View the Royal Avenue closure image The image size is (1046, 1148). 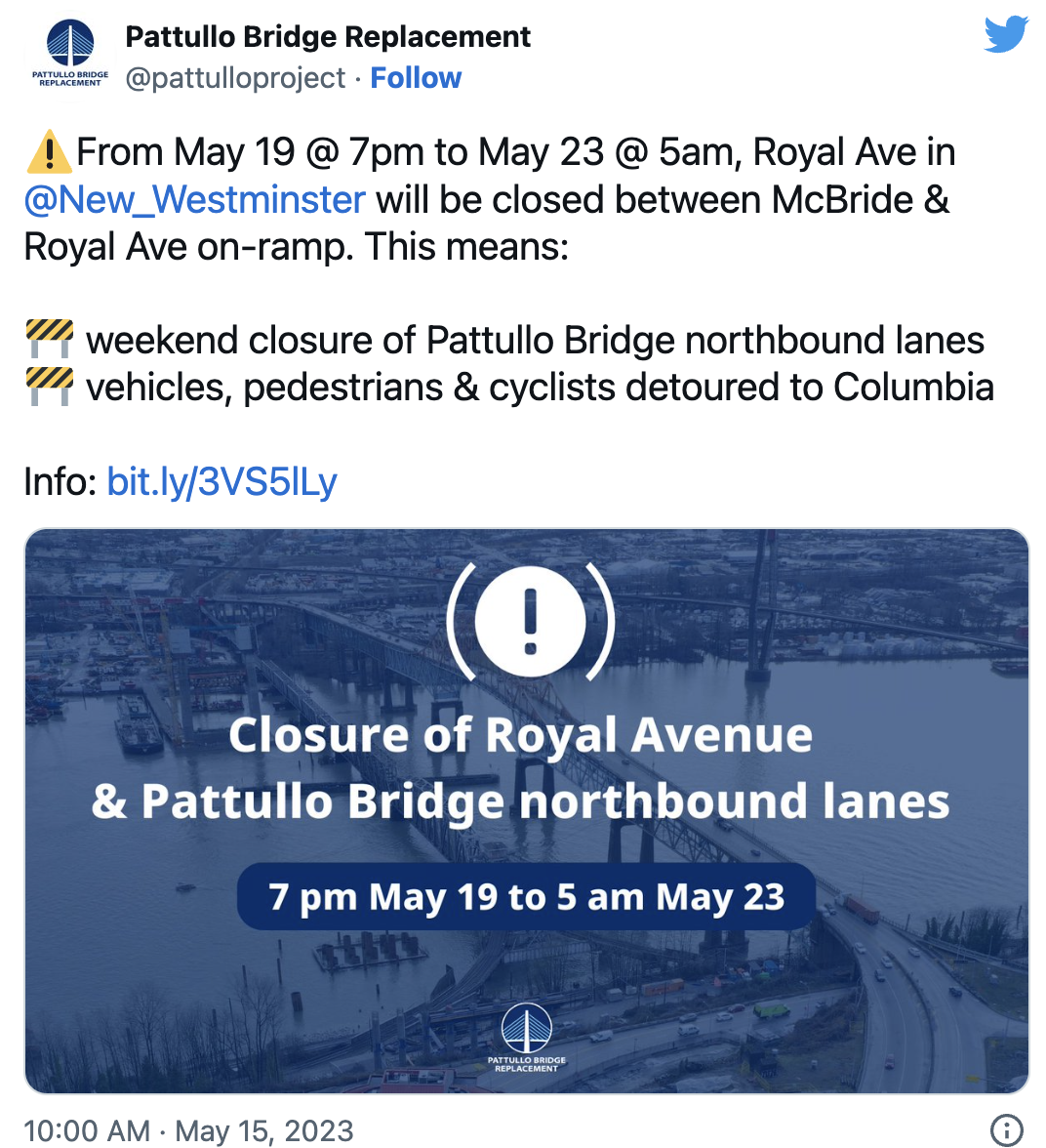(526, 810)
